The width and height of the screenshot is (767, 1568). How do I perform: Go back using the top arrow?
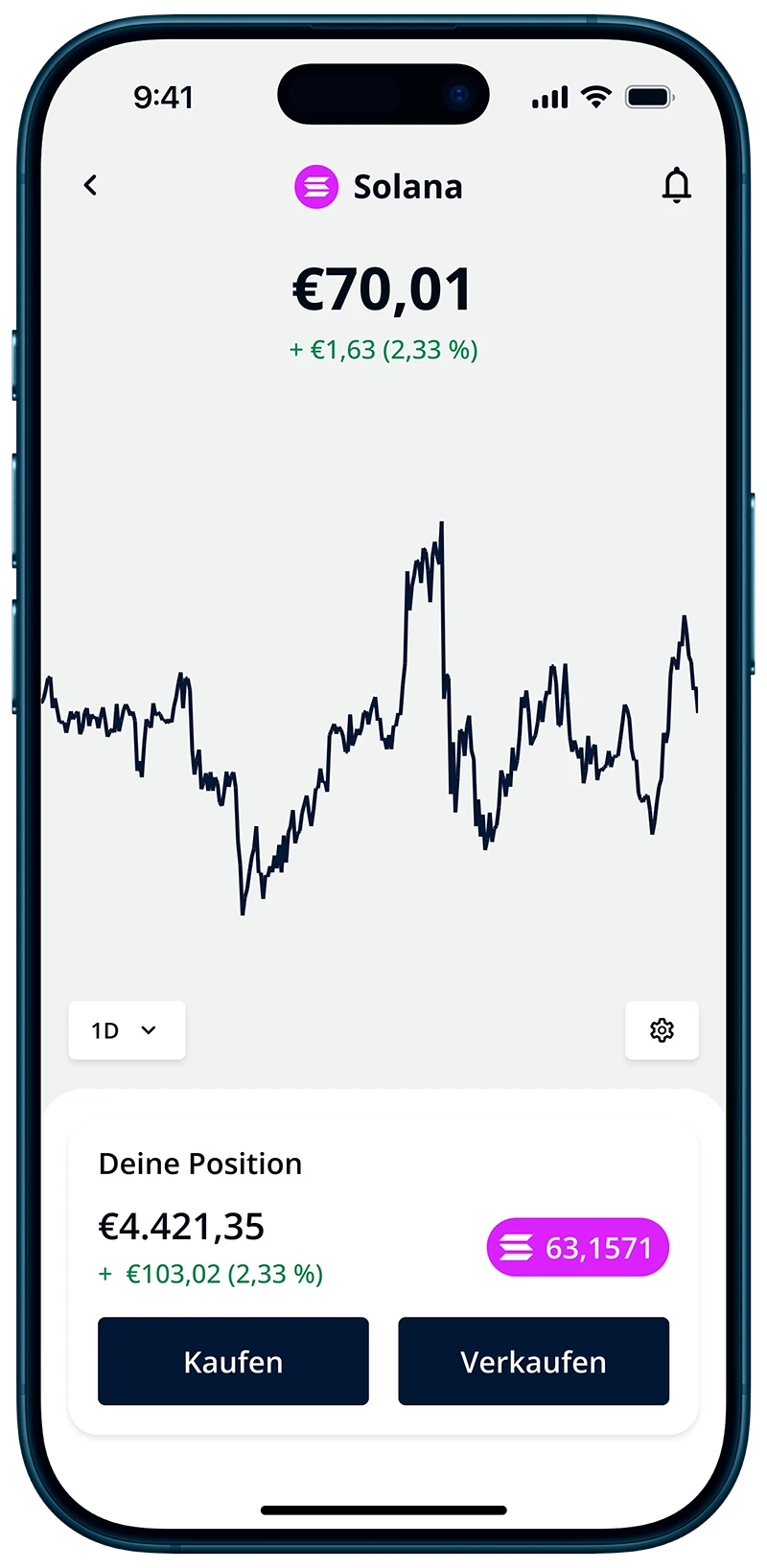coord(91,185)
